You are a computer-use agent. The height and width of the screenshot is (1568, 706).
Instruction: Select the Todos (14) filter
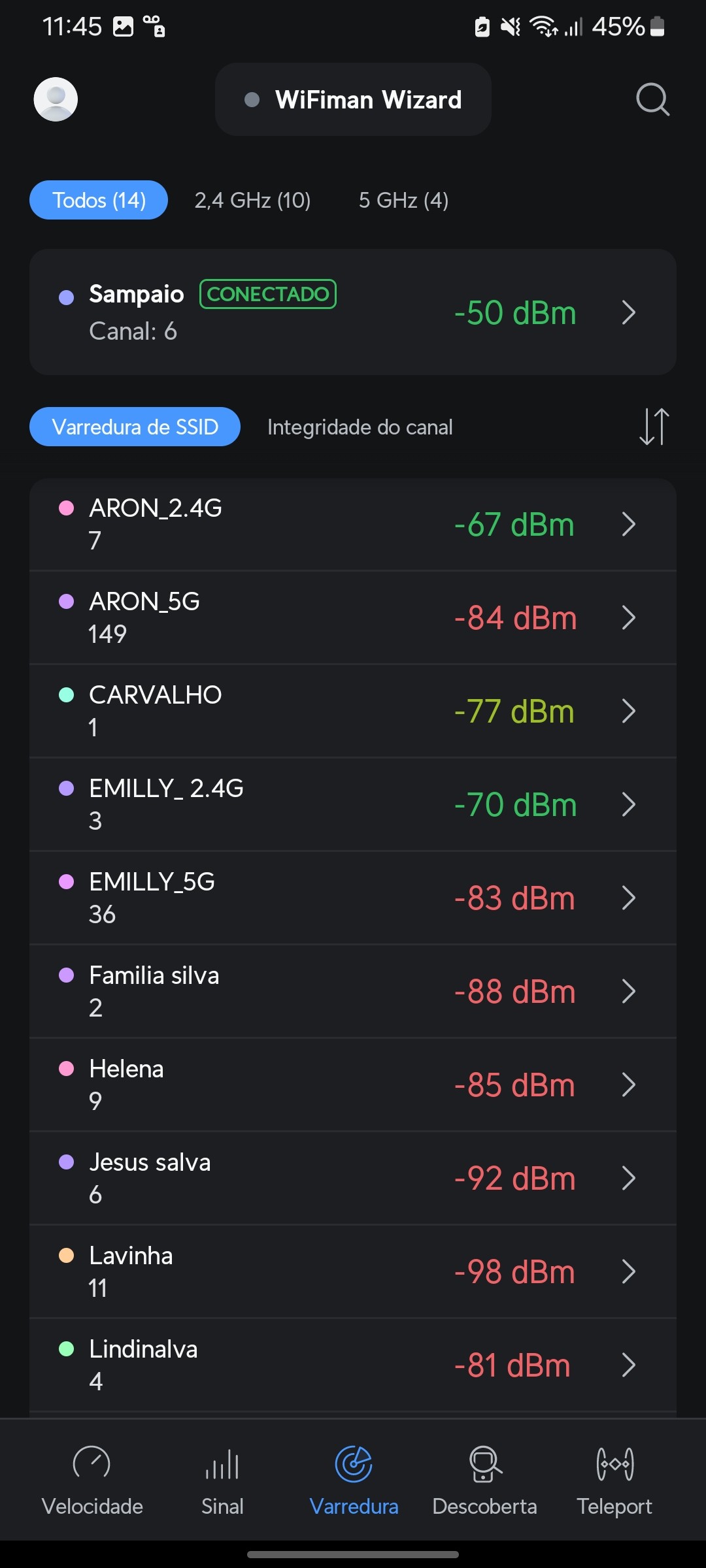click(x=99, y=200)
